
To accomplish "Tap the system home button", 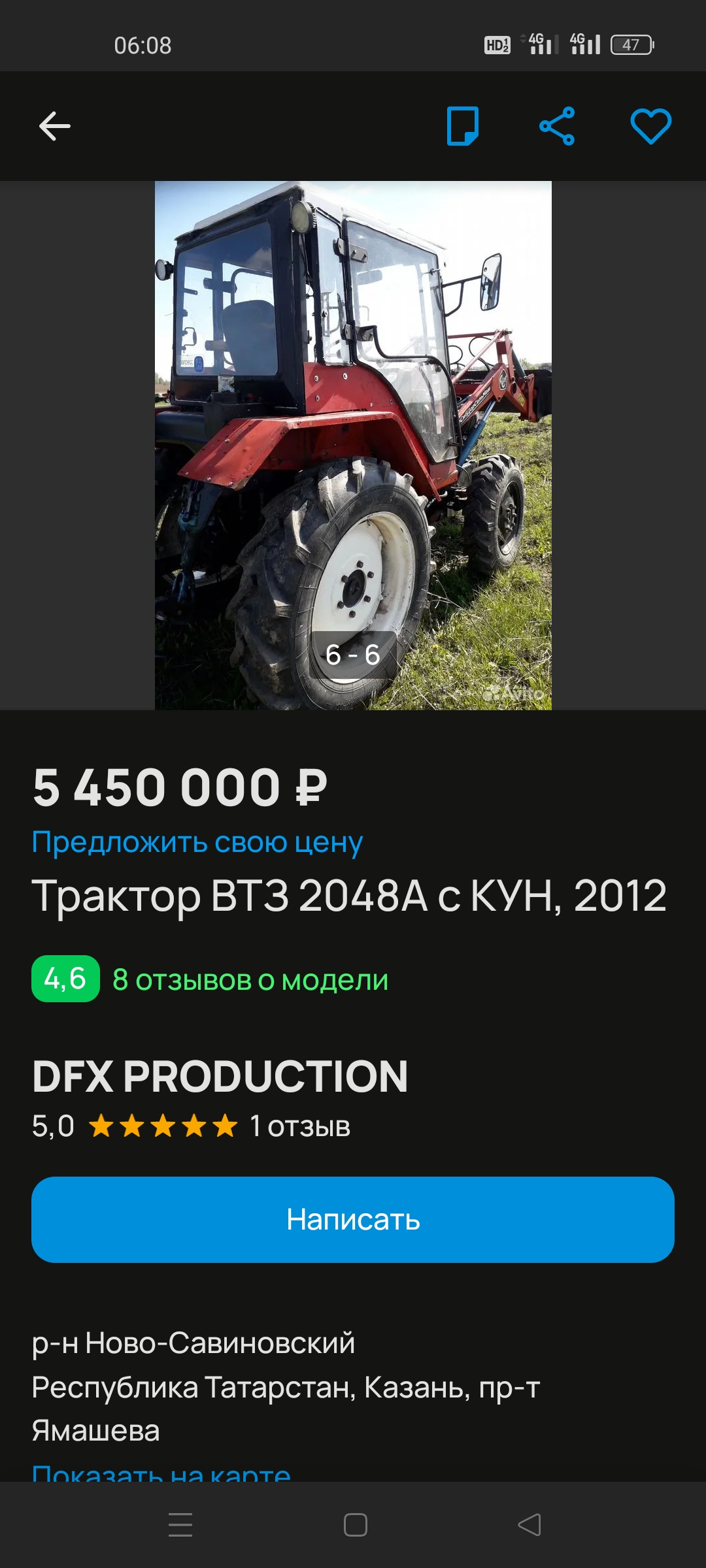I will 355,1525.
